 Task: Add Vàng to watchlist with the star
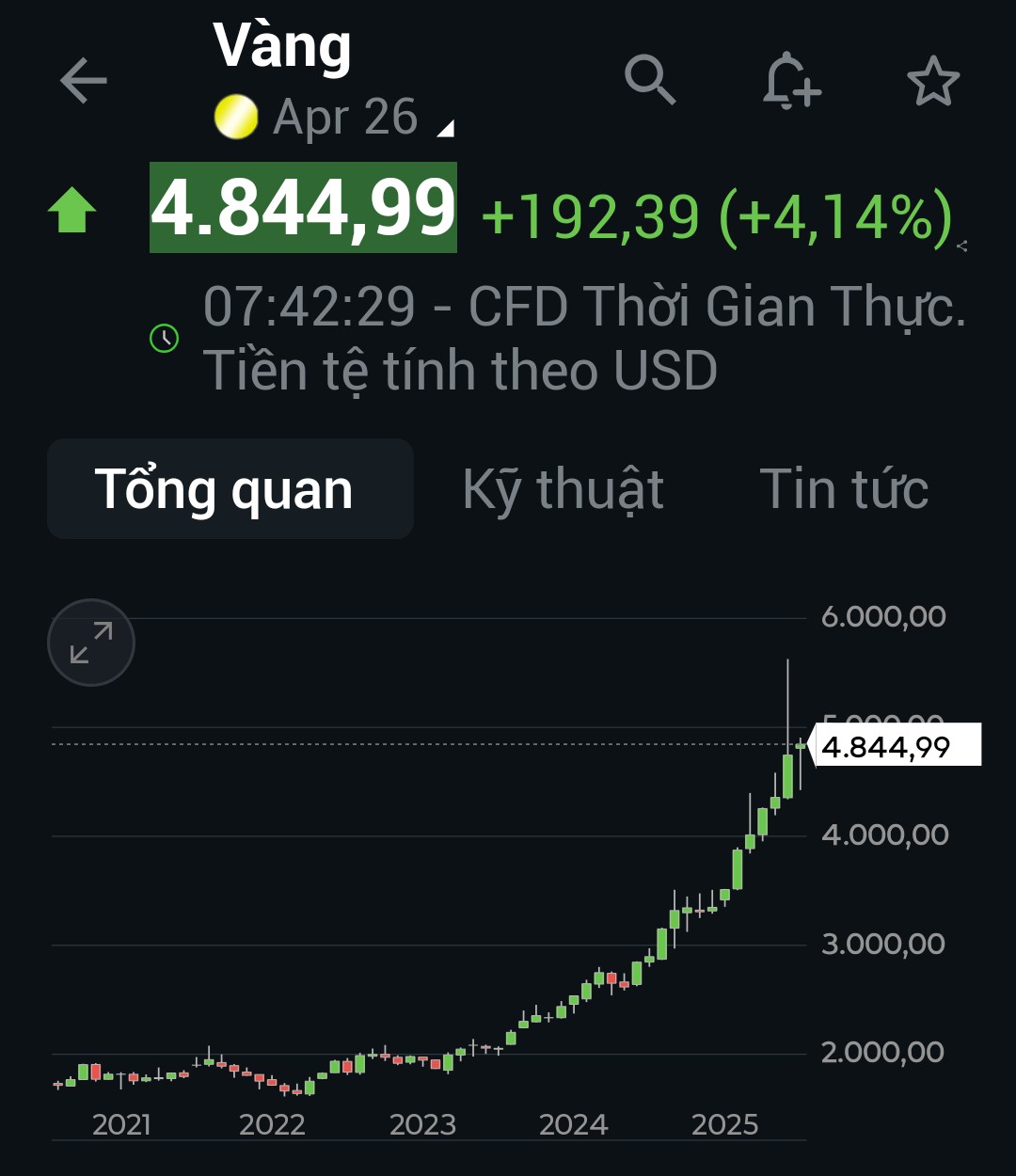[x=933, y=81]
